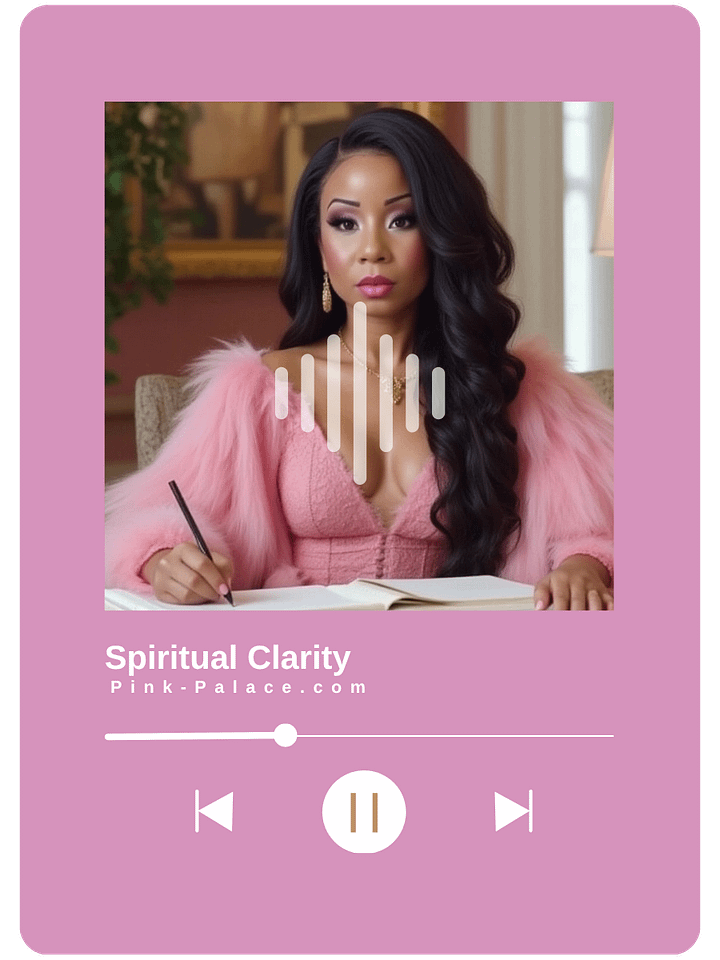Click the white progress slider knob
Screen dimensions: 720x960
[286, 736]
